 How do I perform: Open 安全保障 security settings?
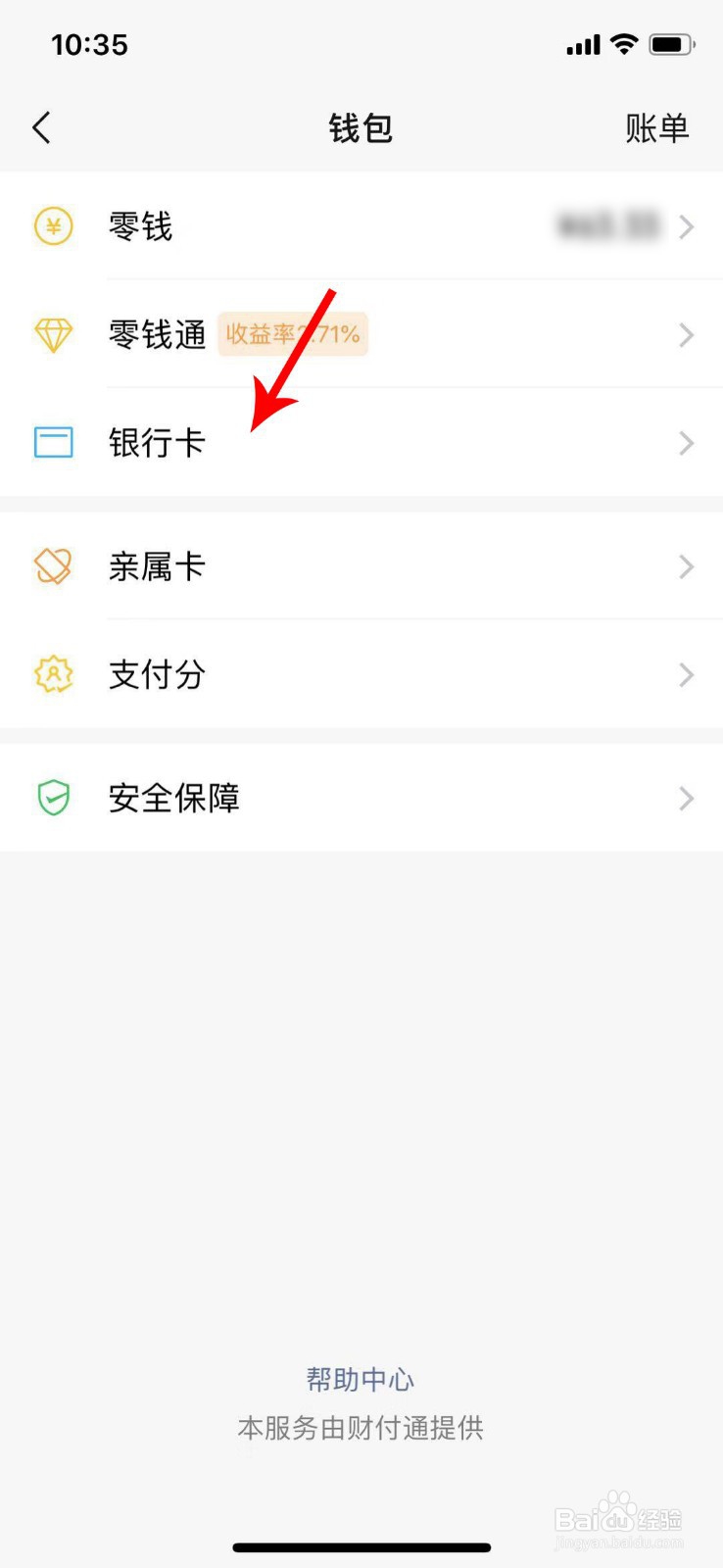pos(361,798)
